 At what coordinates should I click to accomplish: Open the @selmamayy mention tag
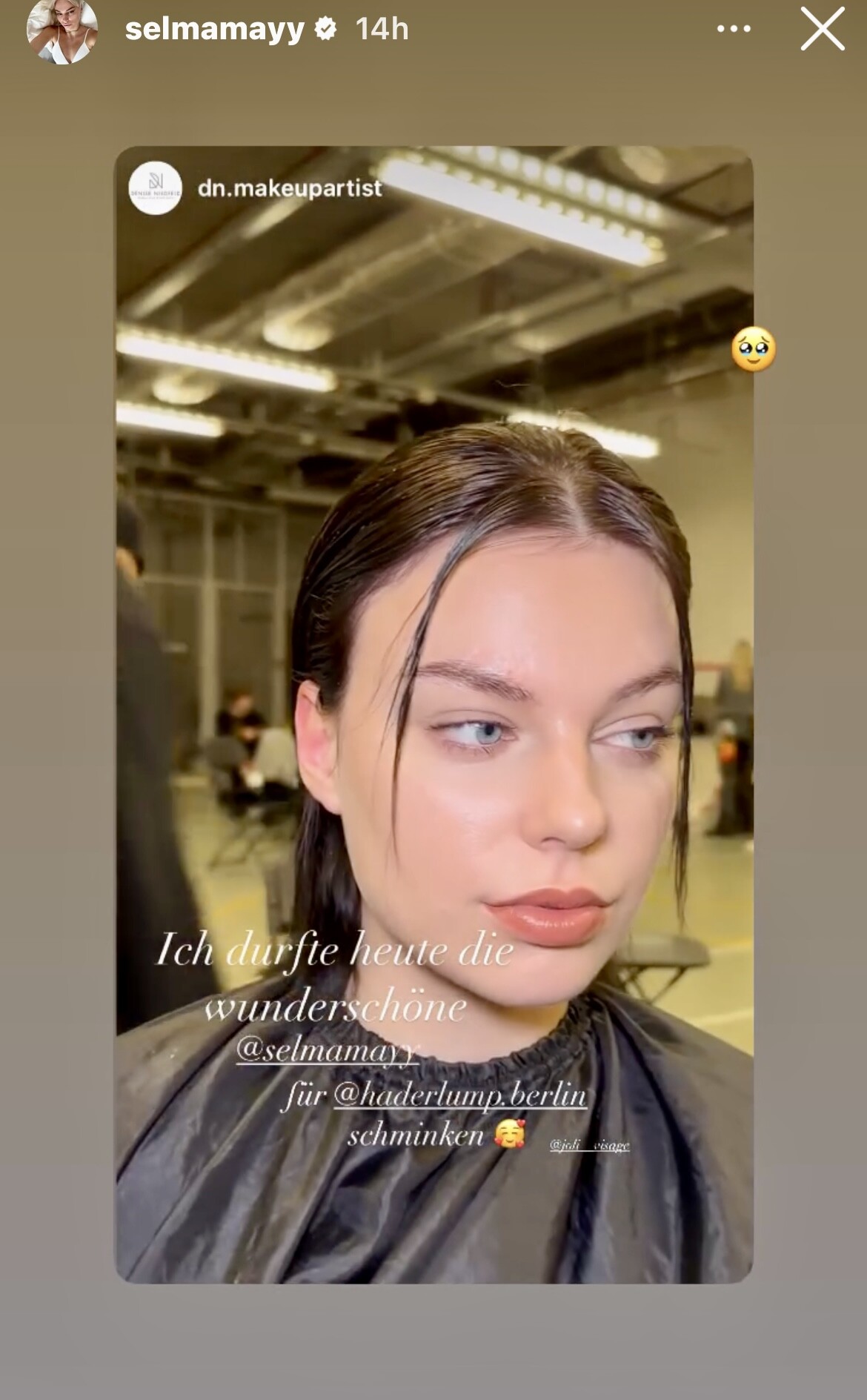pos(327,1050)
